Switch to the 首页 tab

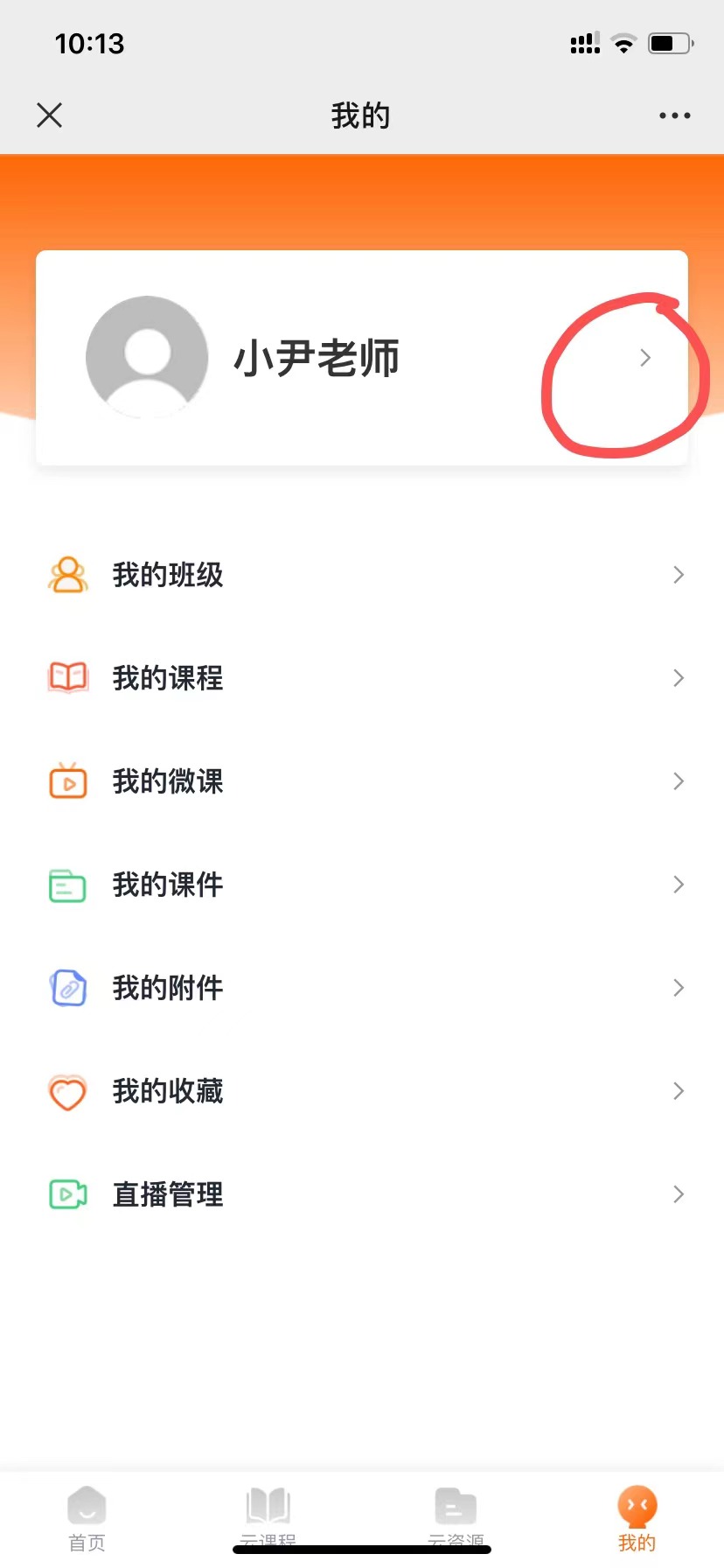tap(87, 1519)
